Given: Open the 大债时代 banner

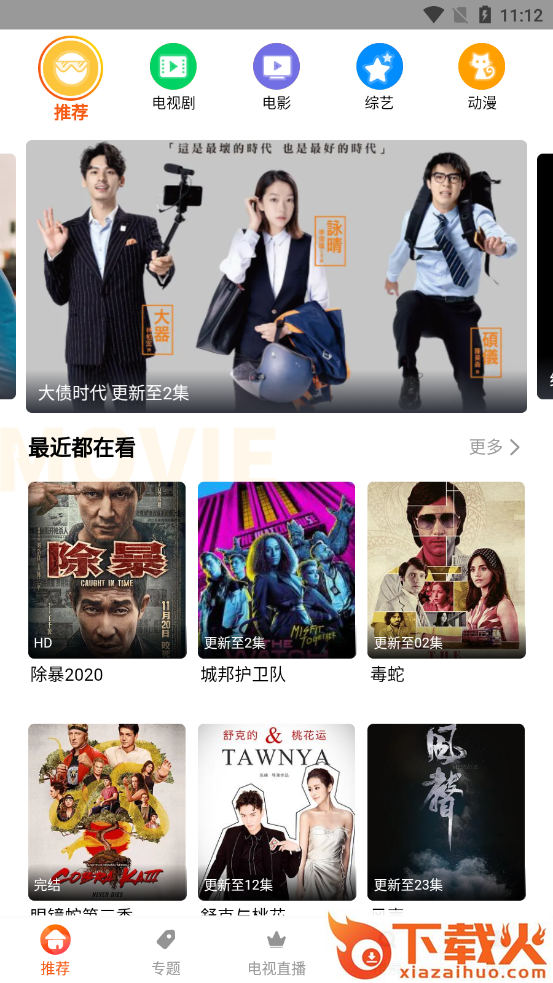Looking at the screenshot, I should point(276,276).
